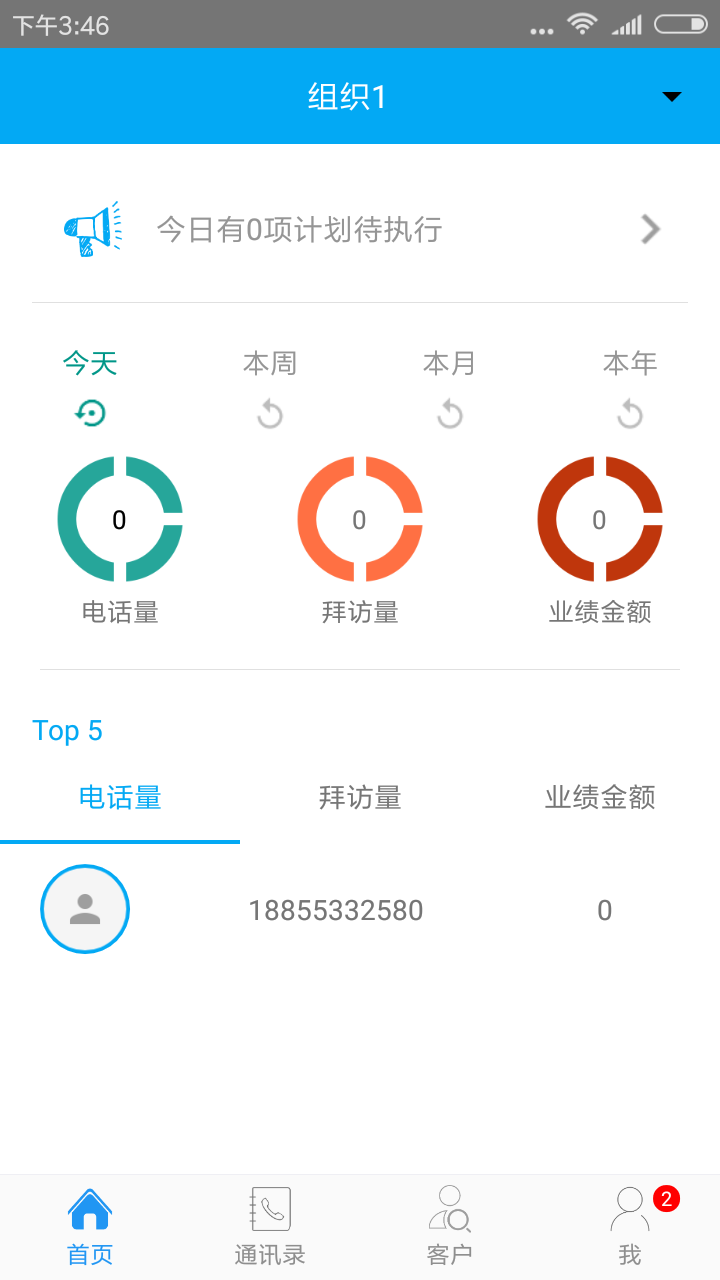Select the 本年 time filter
Screen dimensions: 720x1280
(x=628, y=363)
